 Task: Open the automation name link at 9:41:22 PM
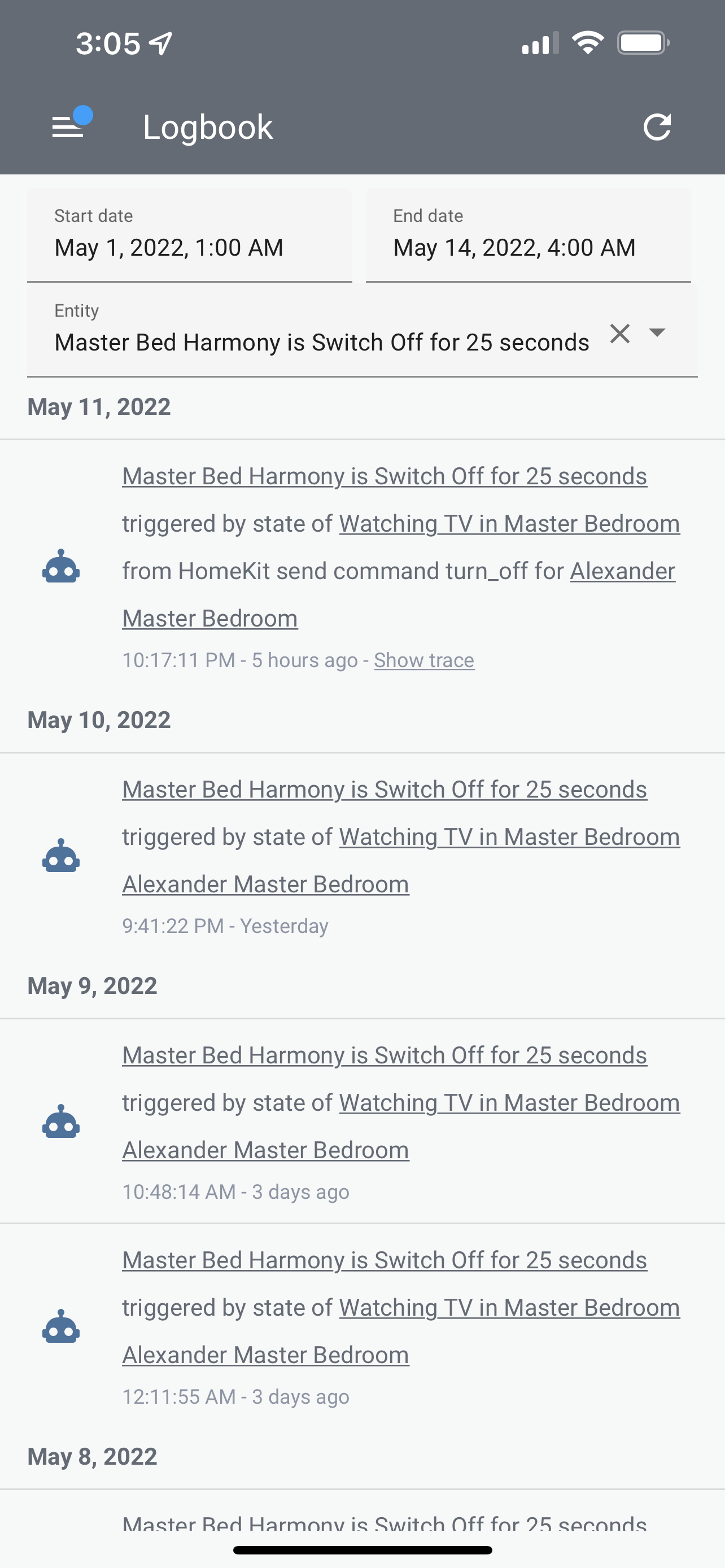coord(384,790)
